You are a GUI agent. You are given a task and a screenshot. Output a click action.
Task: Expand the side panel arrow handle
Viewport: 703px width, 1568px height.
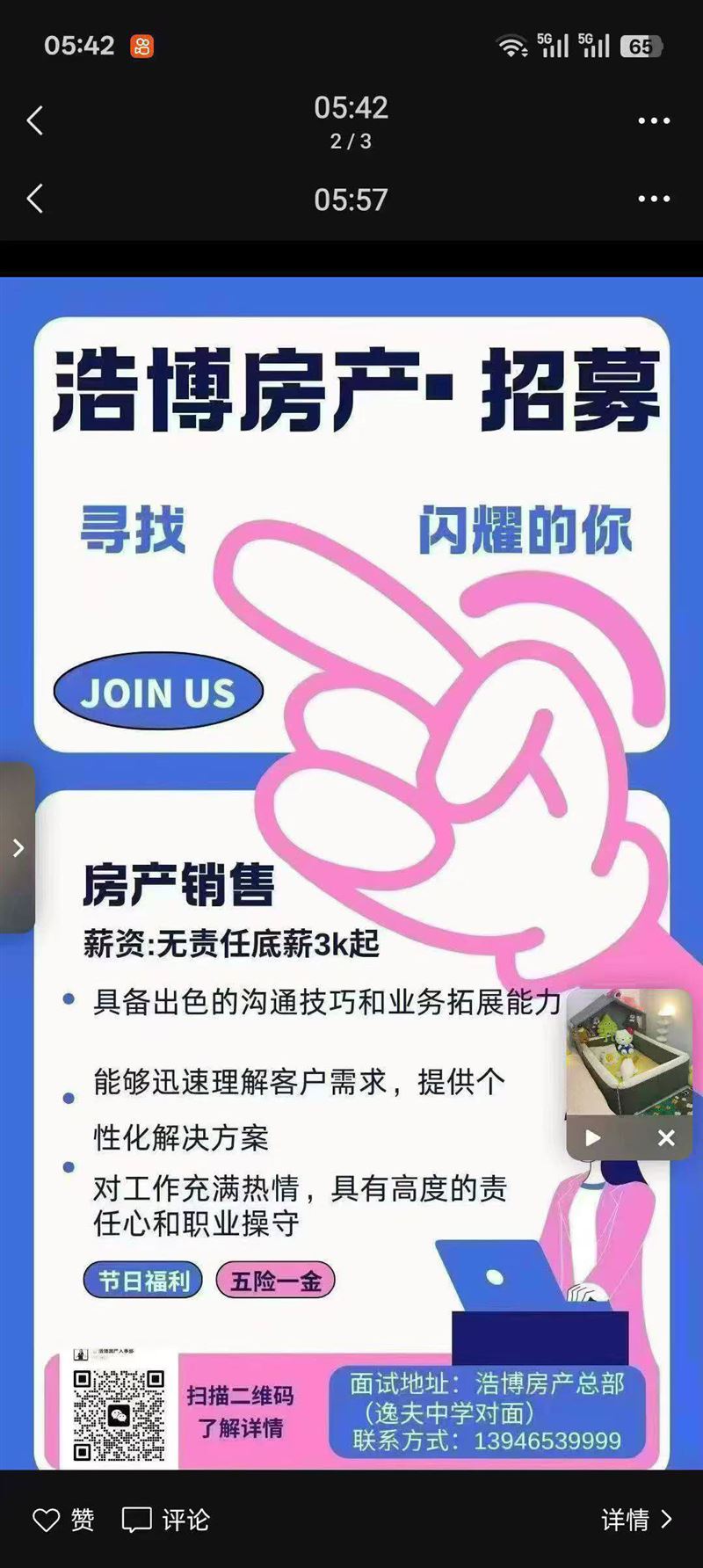(x=18, y=847)
